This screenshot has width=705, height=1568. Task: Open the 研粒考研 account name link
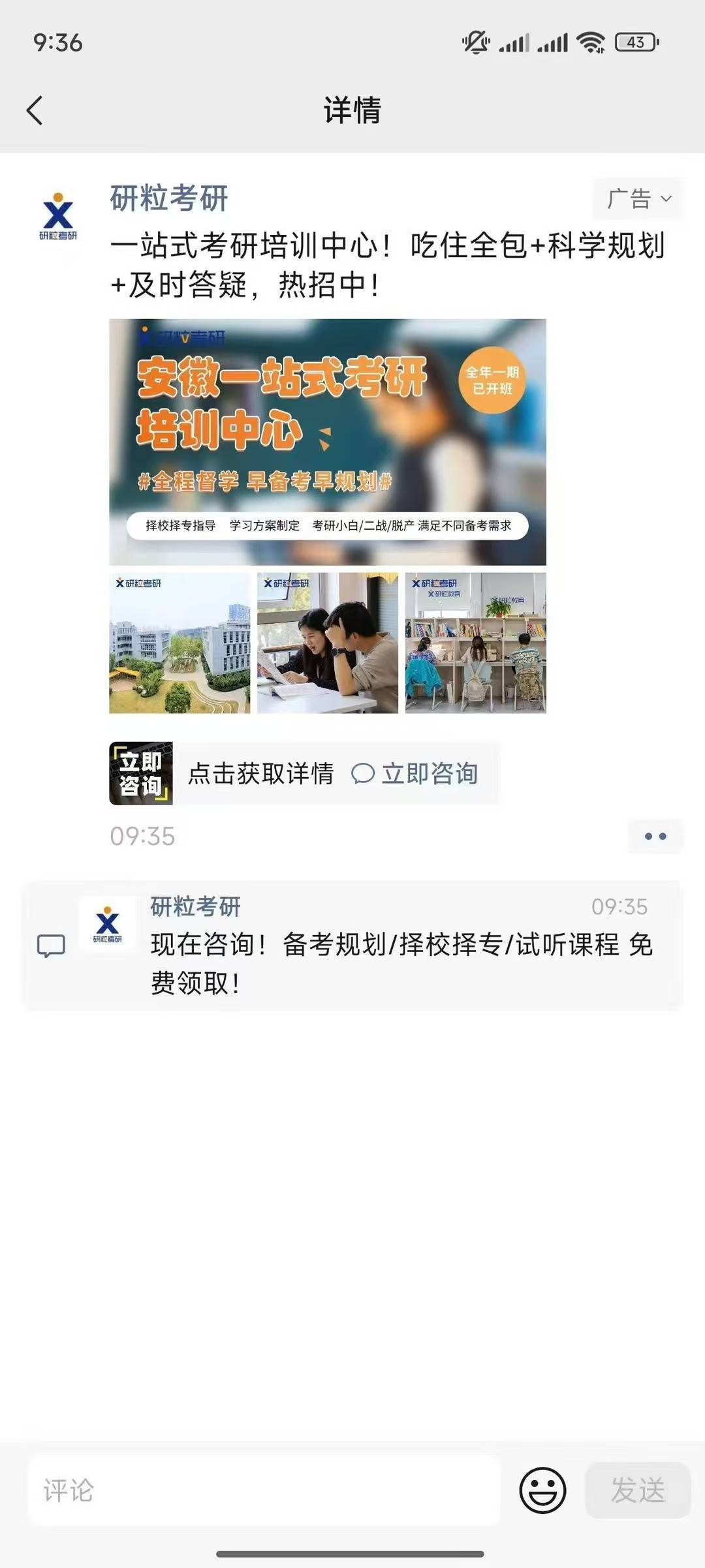pos(169,198)
